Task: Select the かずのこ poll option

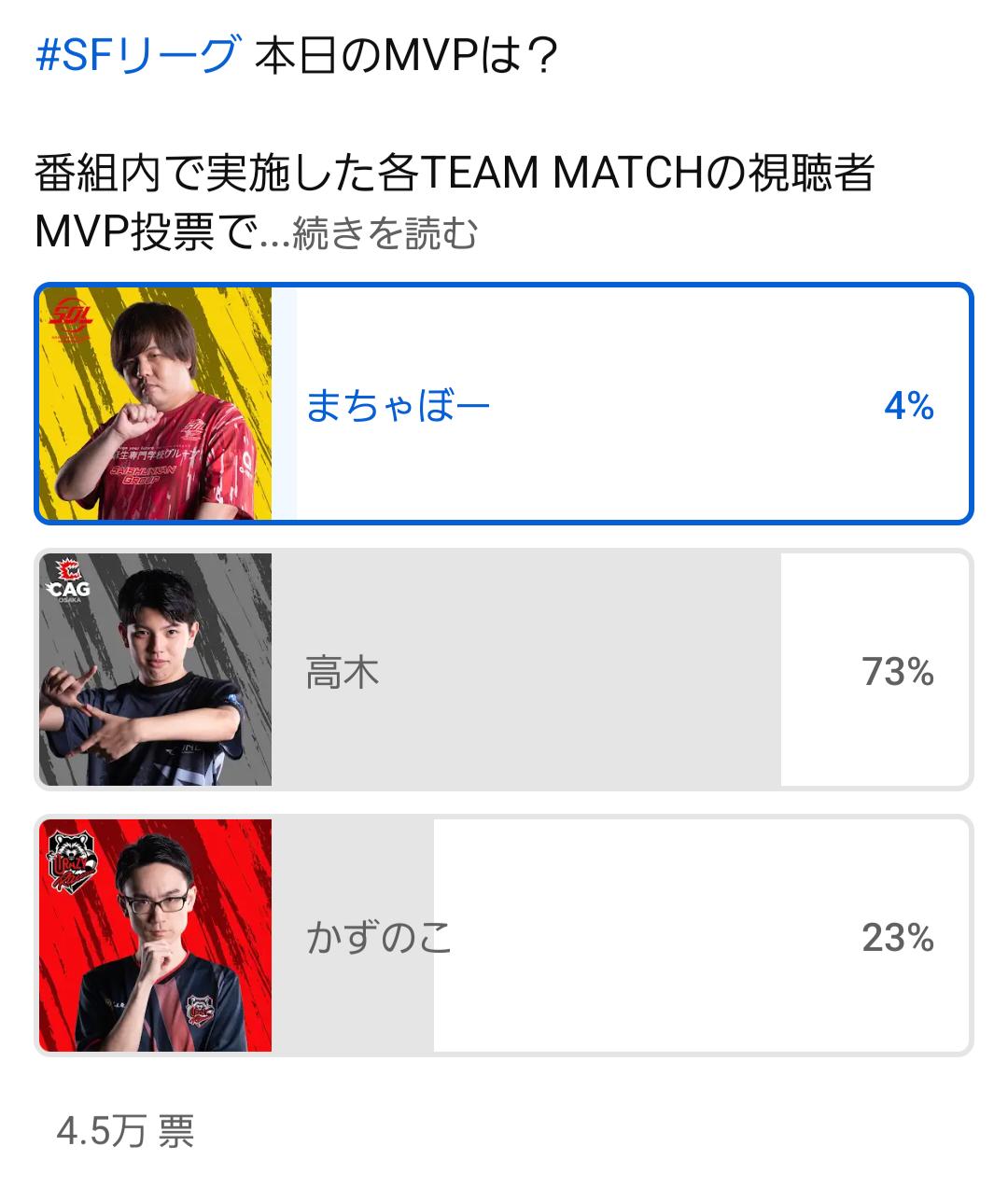Action: click(x=504, y=936)
